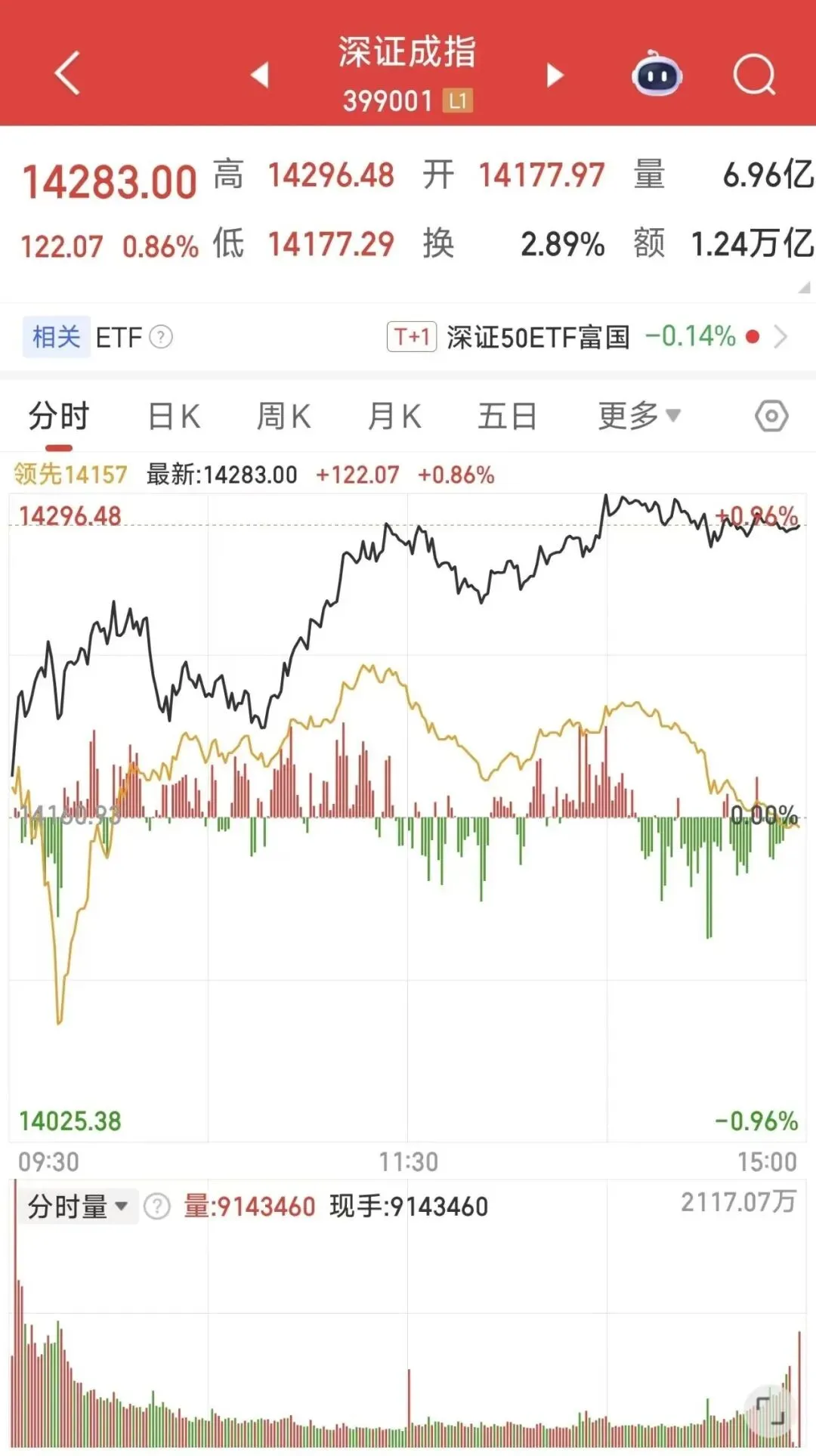Open the 分时量 indicator dropdown
816x1456 pixels.
coord(78,1207)
